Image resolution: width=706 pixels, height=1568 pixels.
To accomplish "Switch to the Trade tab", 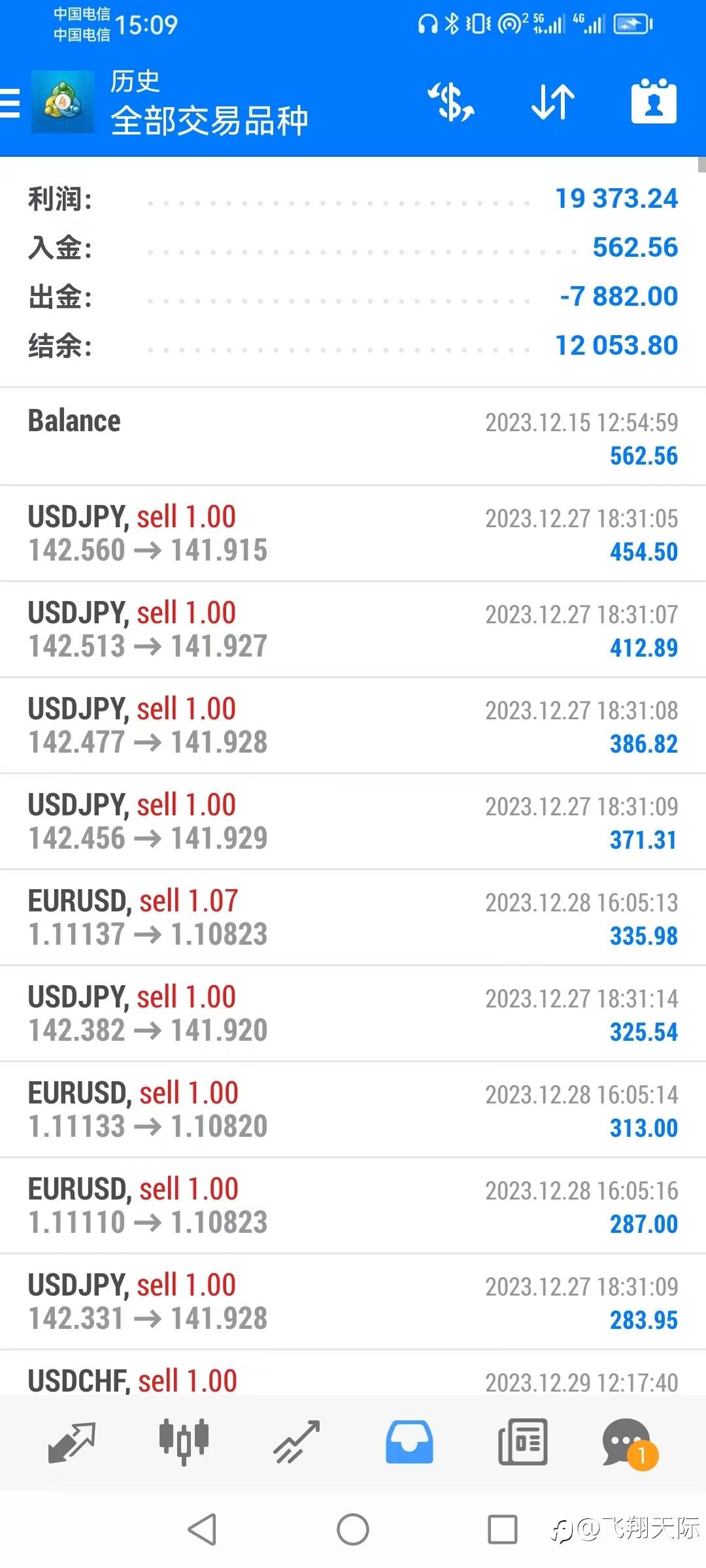I will click(x=296, y=1441).
